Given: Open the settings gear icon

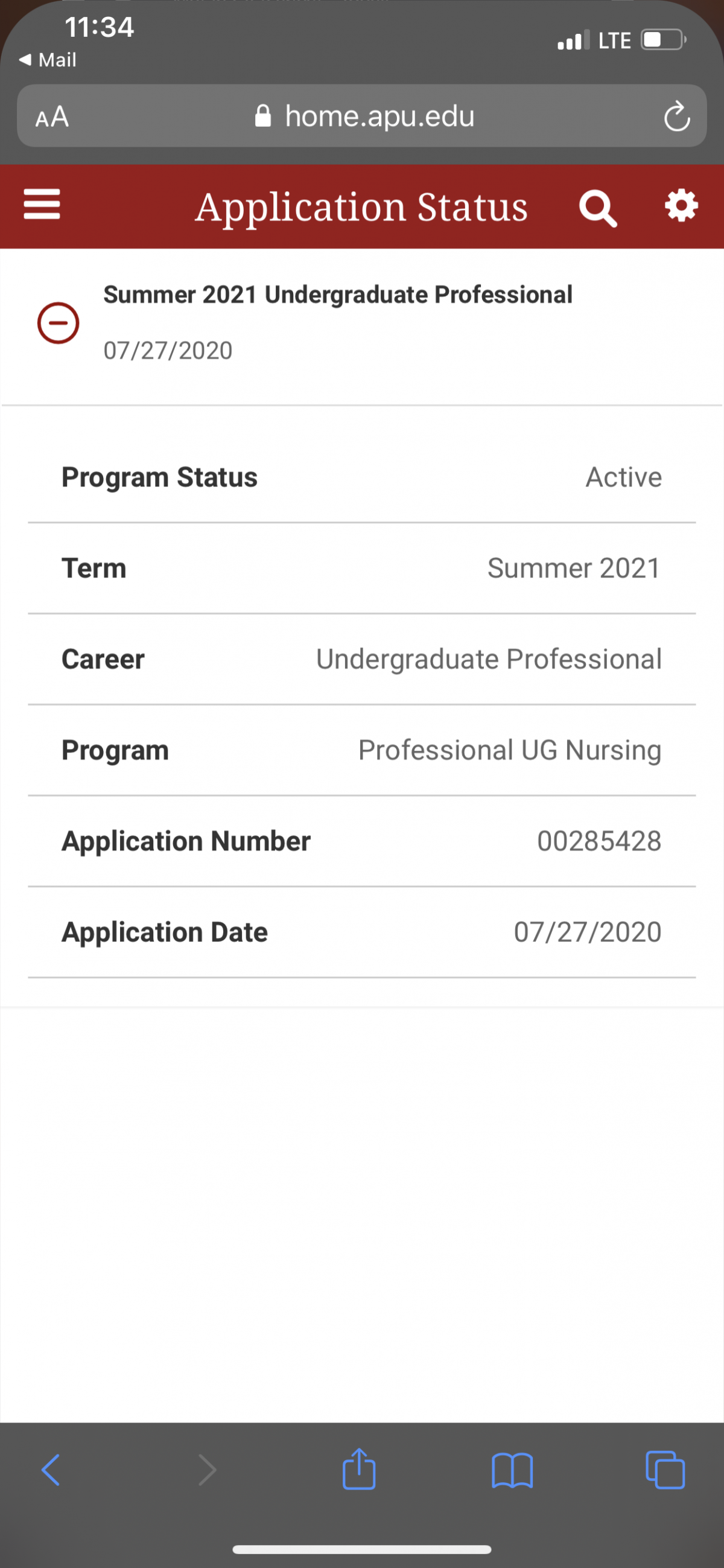Looking at the screenshot, I should tap(681, 206).
